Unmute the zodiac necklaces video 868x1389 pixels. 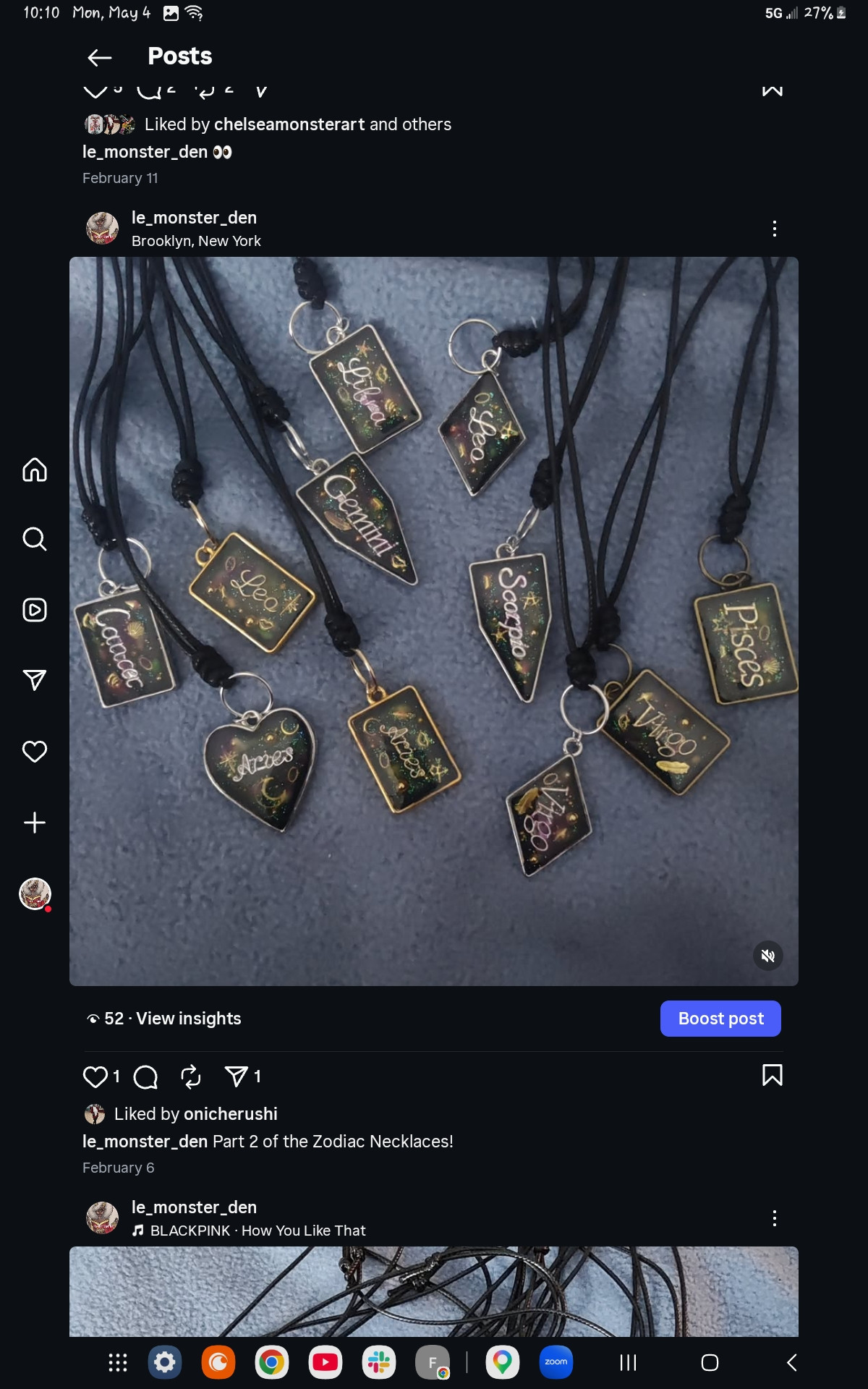click(768, 956)
